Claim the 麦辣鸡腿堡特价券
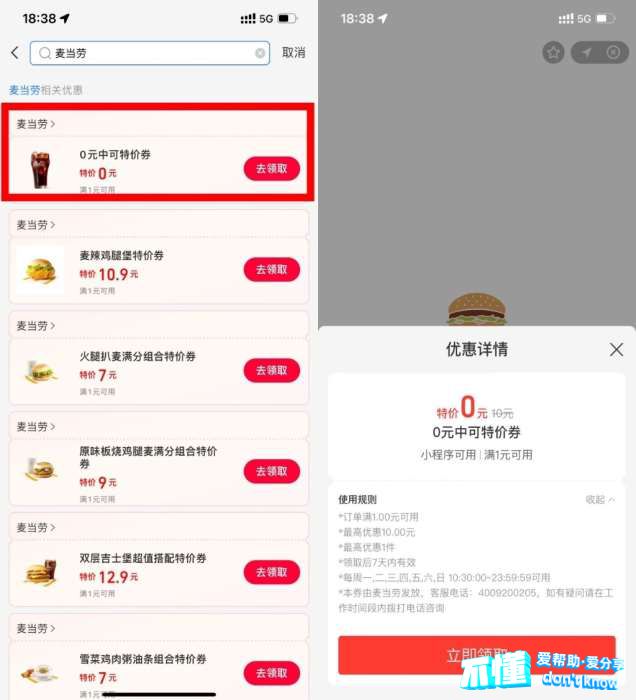The width and height of the screenshot is (636, 700). [x=271, y=269]
